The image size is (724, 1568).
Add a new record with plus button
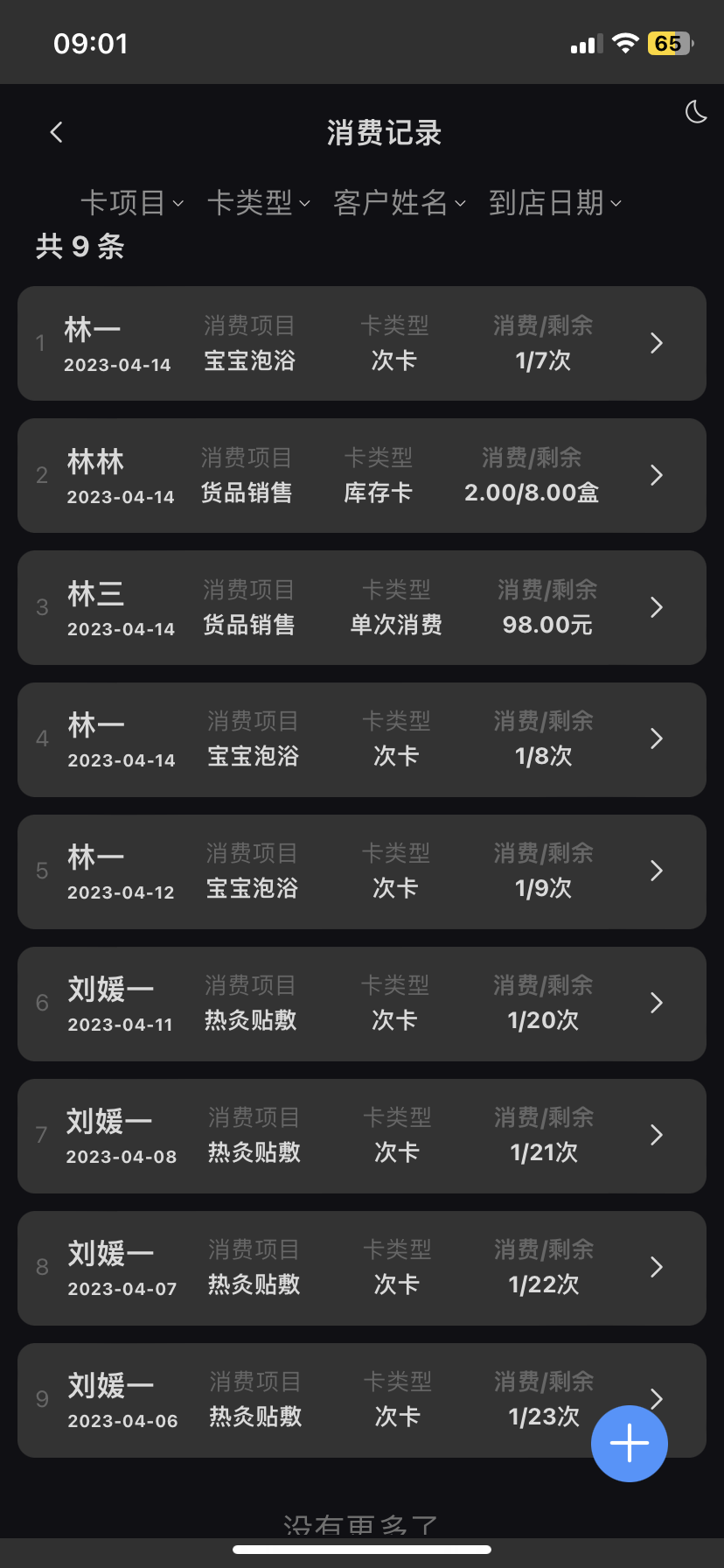tap(630, 1444)
